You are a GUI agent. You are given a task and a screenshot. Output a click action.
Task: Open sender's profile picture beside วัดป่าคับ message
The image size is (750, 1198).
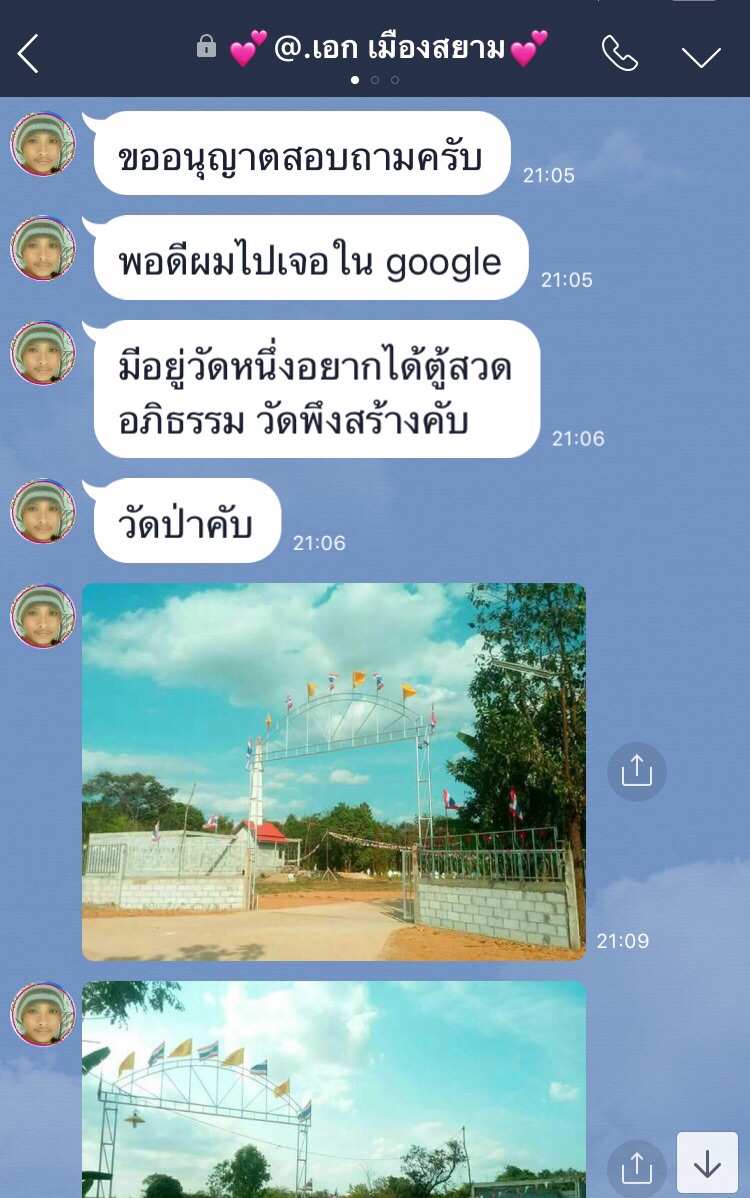pos(43,512)
